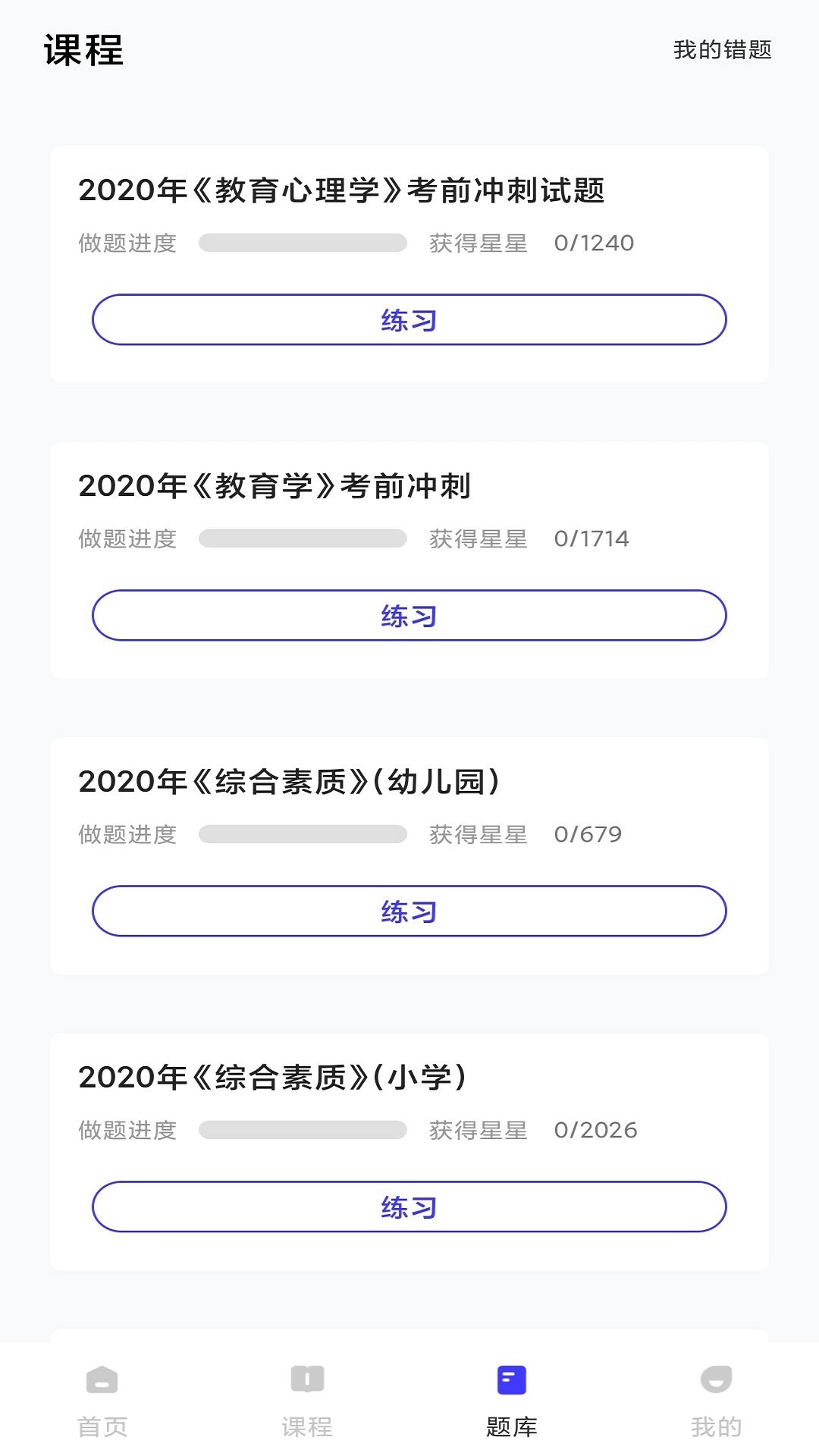Begin 练习 for 《综合素质》(幼儿园)
Image resolution: width=819 pixels, height=1456 pixels.
409,912
